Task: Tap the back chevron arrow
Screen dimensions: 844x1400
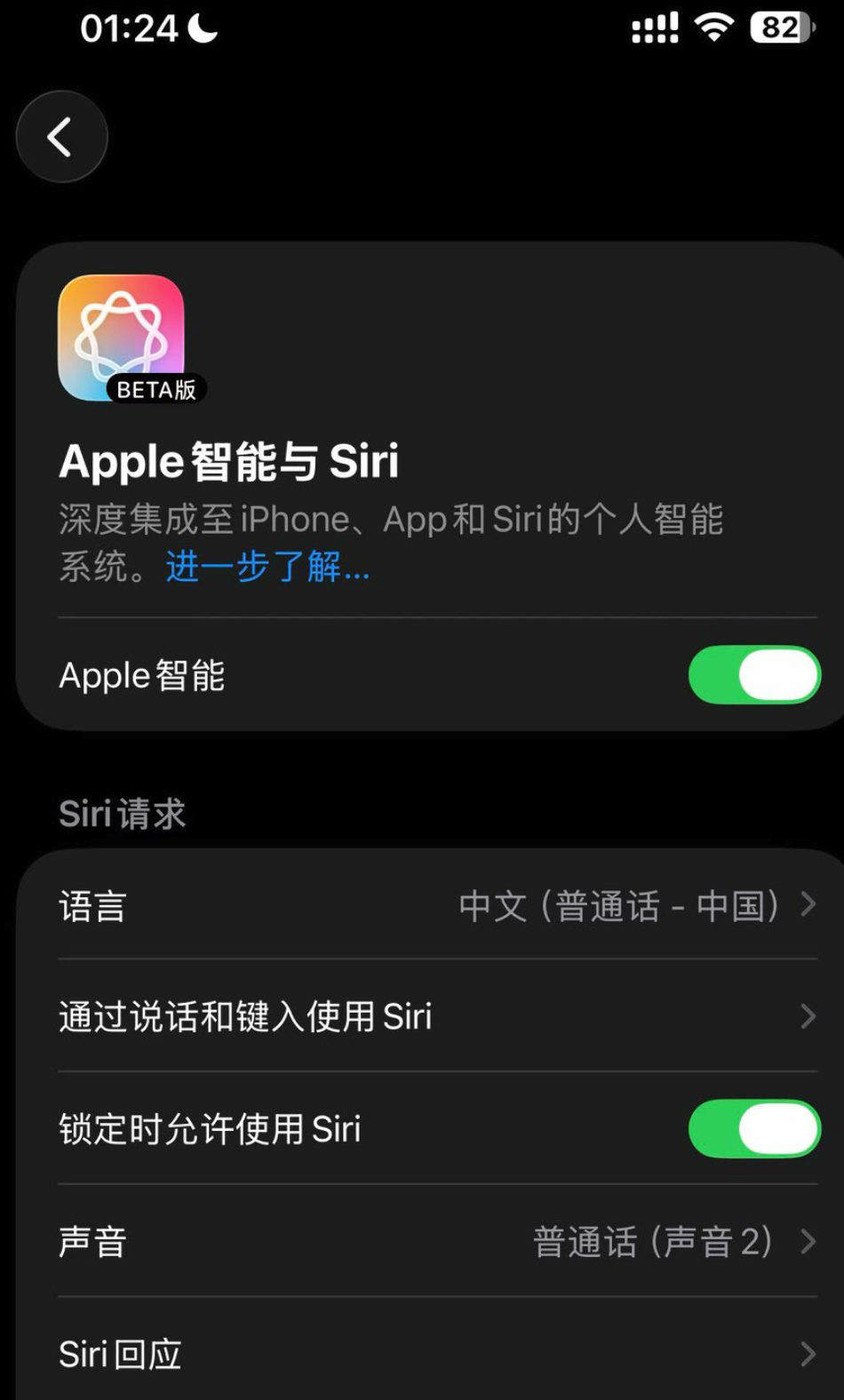Action: tap(61, 136)
